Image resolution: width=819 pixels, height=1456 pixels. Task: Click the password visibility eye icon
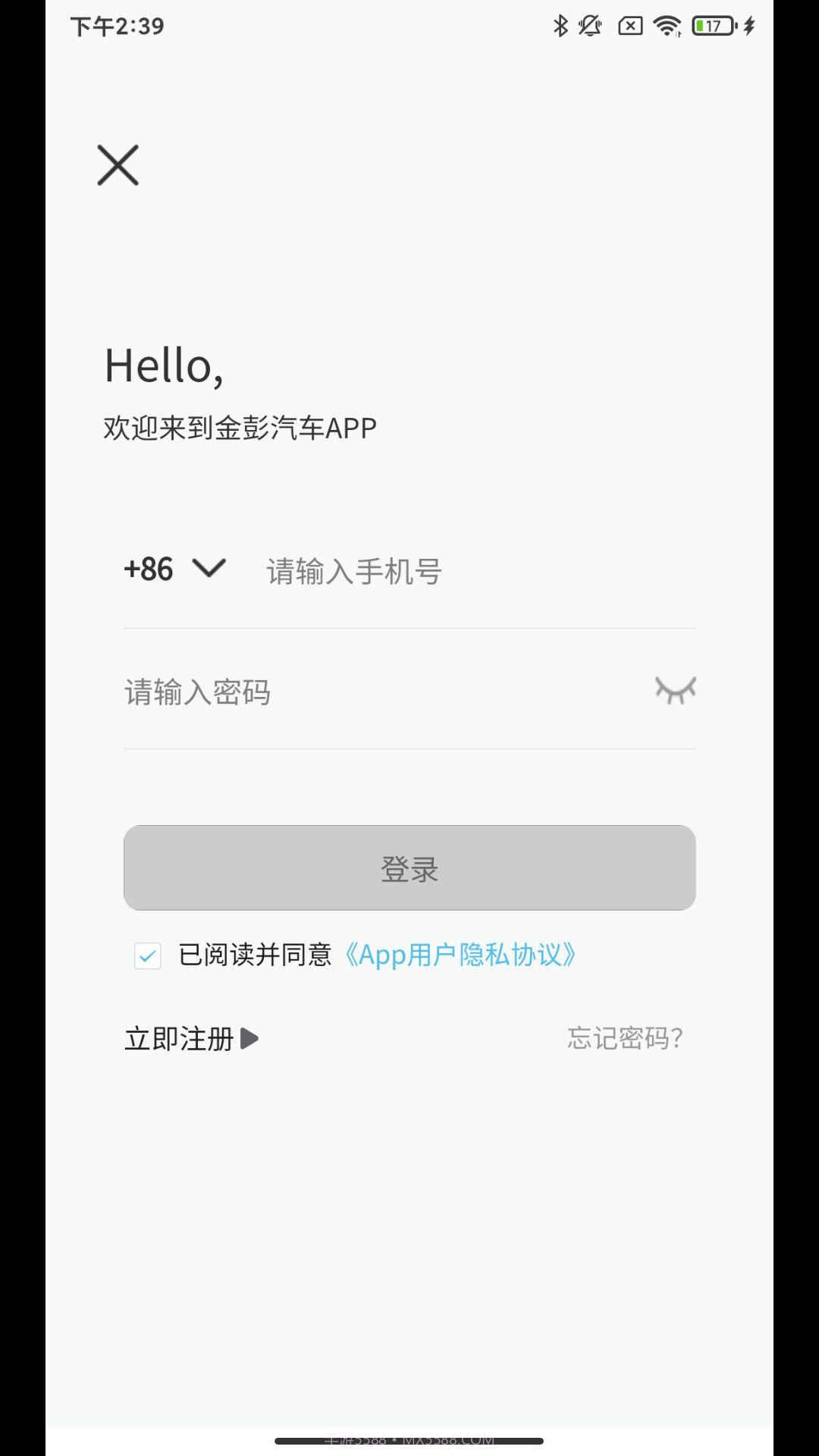point(676,690)
